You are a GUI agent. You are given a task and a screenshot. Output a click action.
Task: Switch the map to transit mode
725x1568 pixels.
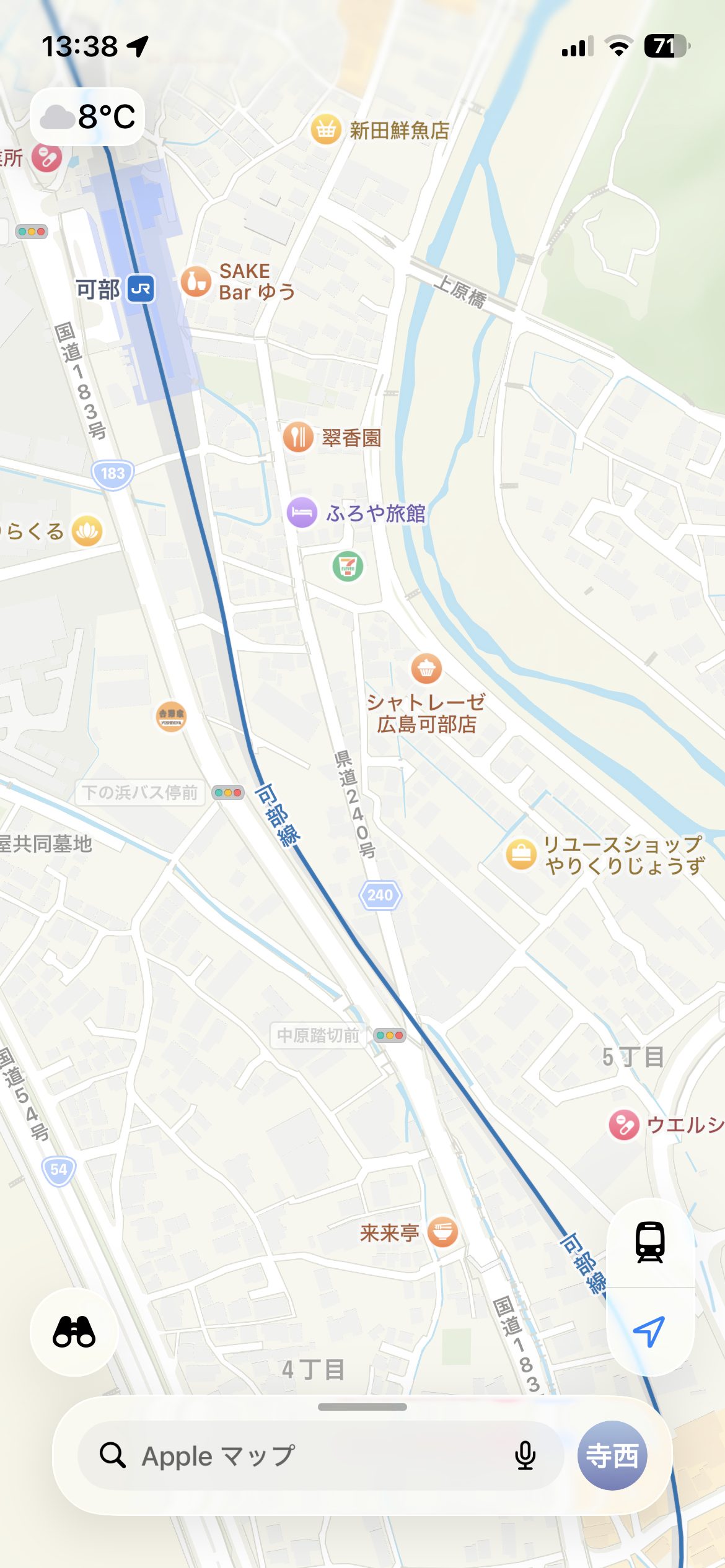coord(650,1242)
